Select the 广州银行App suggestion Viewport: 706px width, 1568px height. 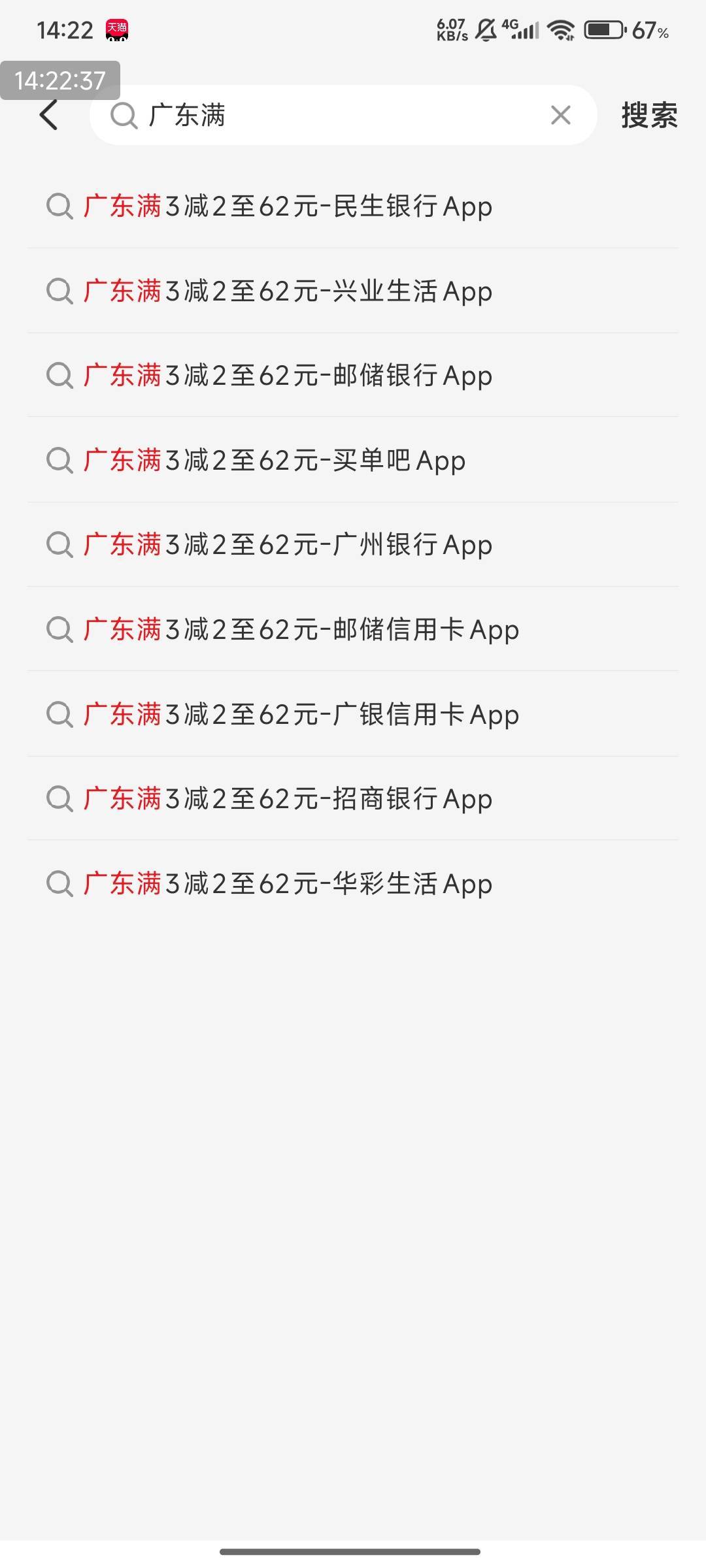353,544
